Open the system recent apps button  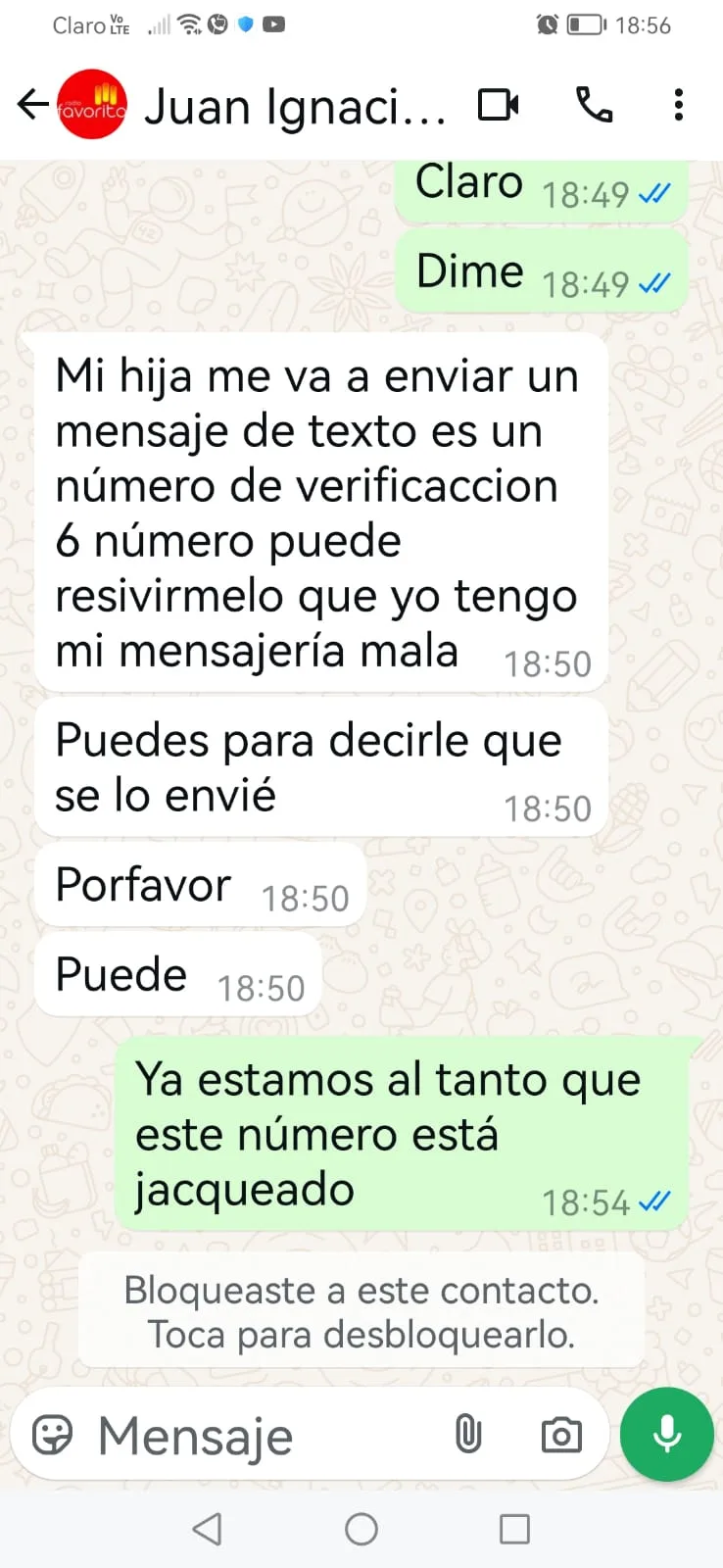[514, 1529]
